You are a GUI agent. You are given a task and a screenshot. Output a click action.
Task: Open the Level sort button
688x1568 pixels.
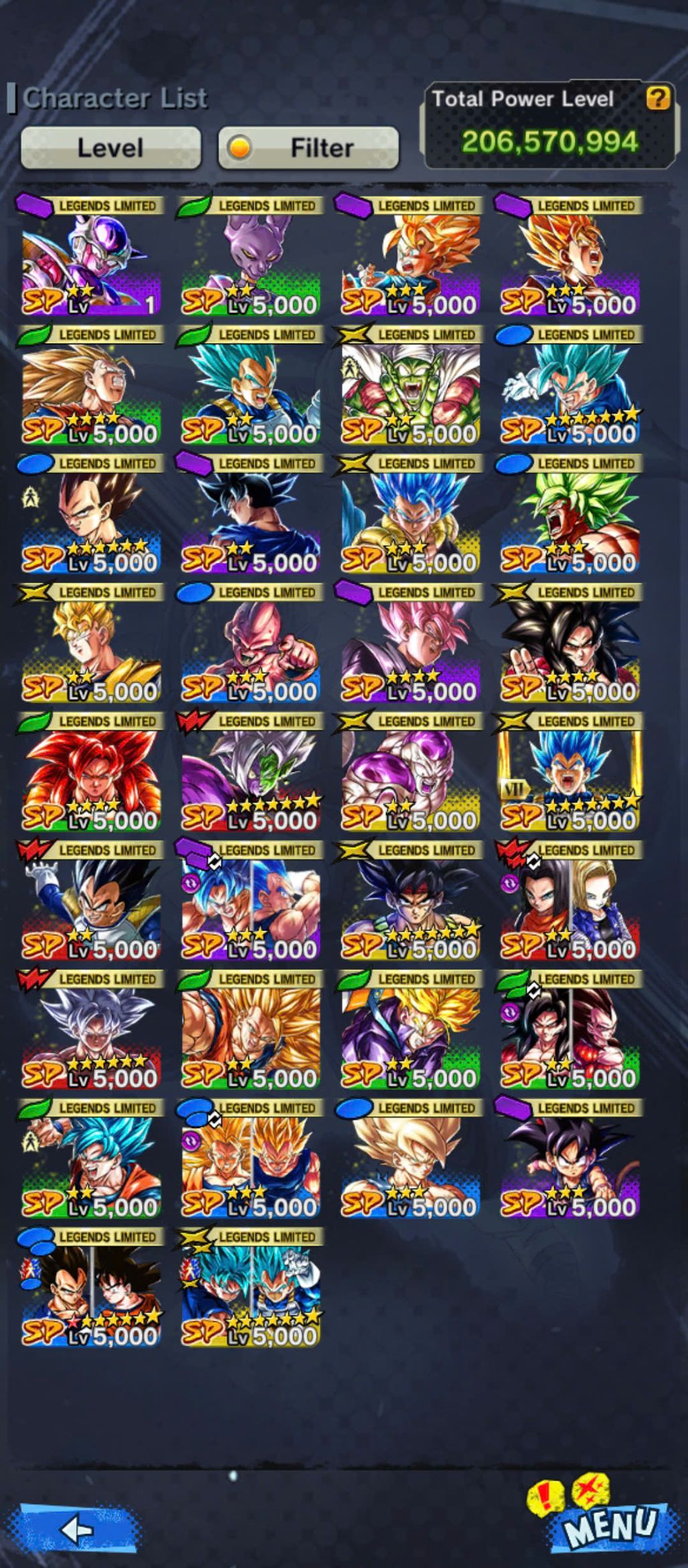110,147
